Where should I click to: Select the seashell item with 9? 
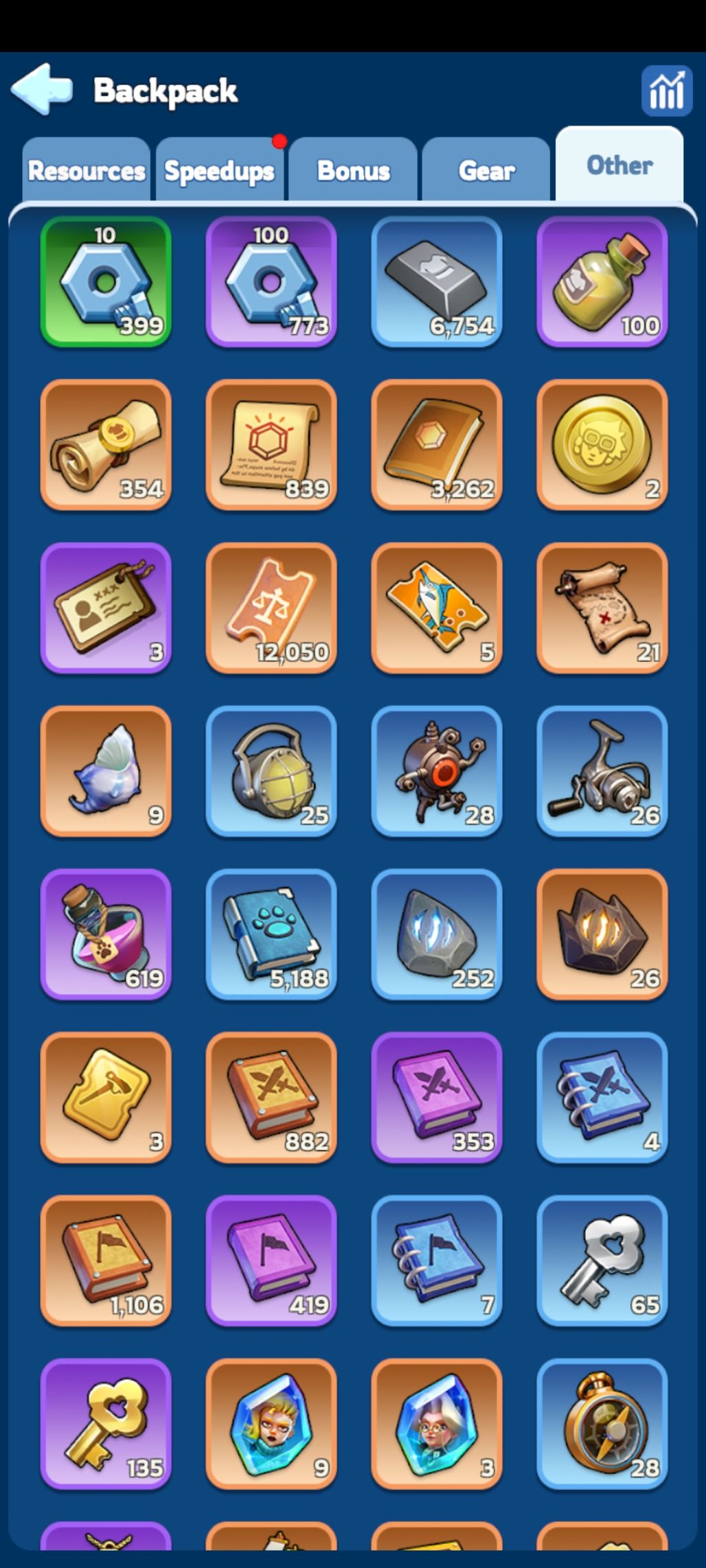106,771
